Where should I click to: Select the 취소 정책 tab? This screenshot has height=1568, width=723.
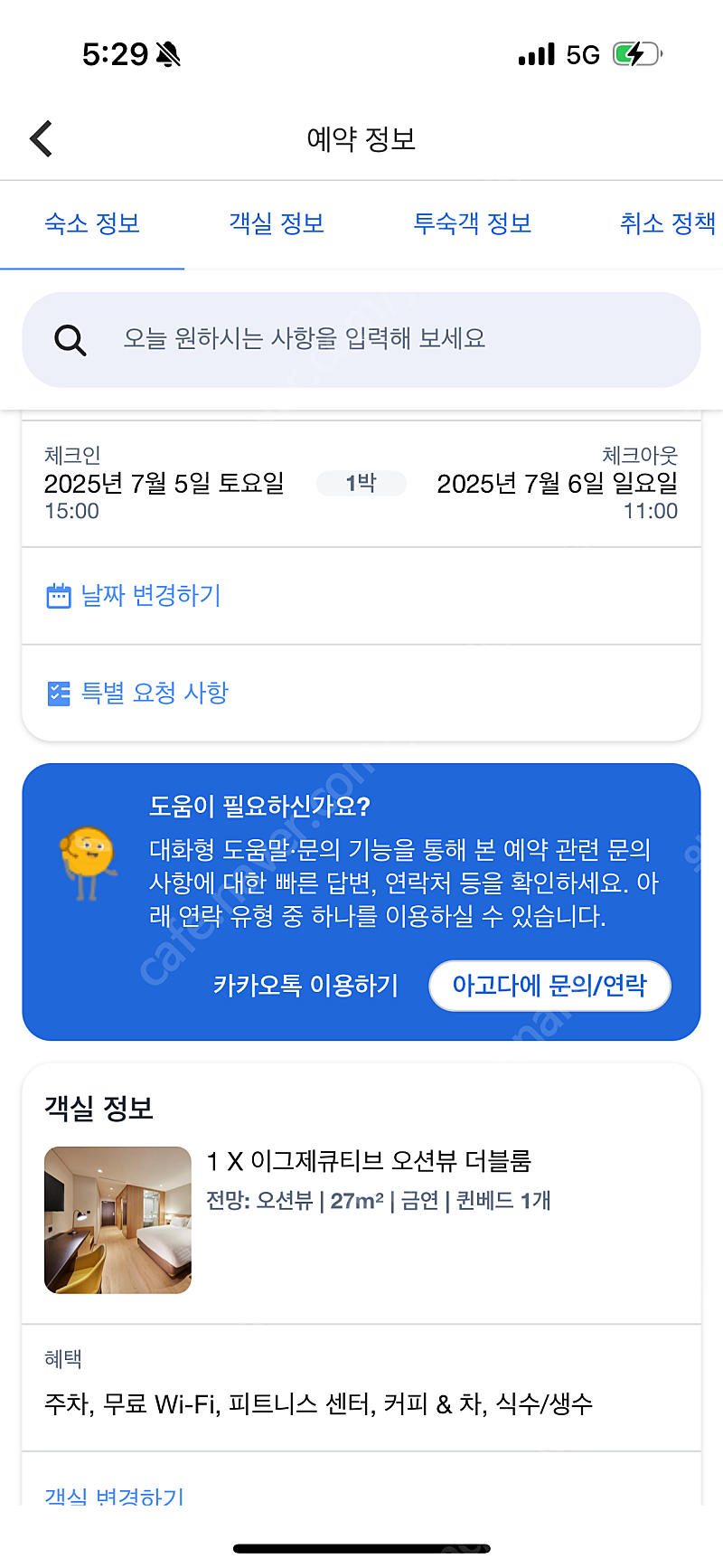coord(668,223)
